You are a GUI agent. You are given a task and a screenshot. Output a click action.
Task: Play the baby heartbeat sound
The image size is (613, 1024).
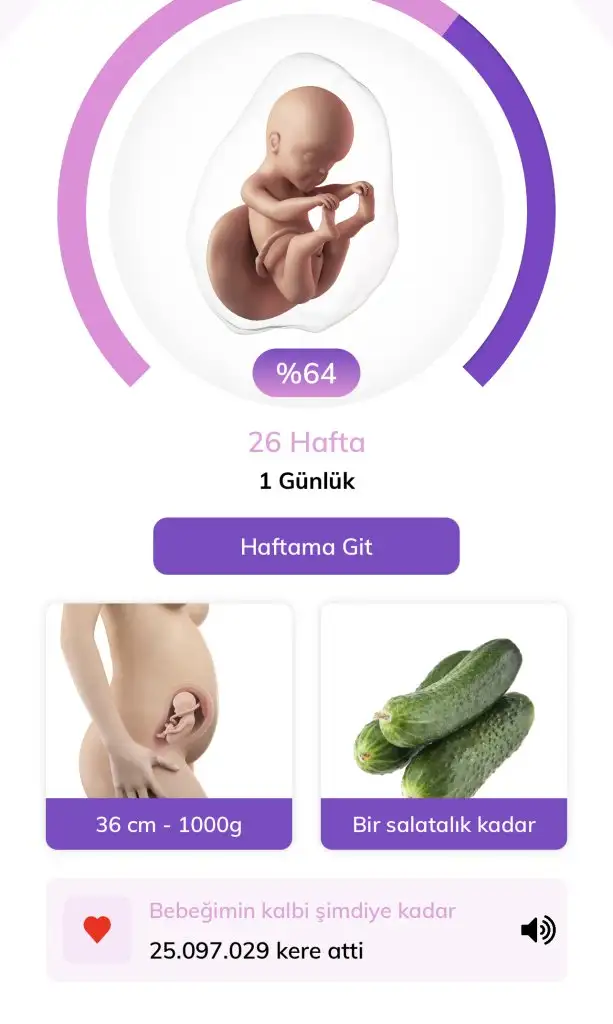click(538, 930)
